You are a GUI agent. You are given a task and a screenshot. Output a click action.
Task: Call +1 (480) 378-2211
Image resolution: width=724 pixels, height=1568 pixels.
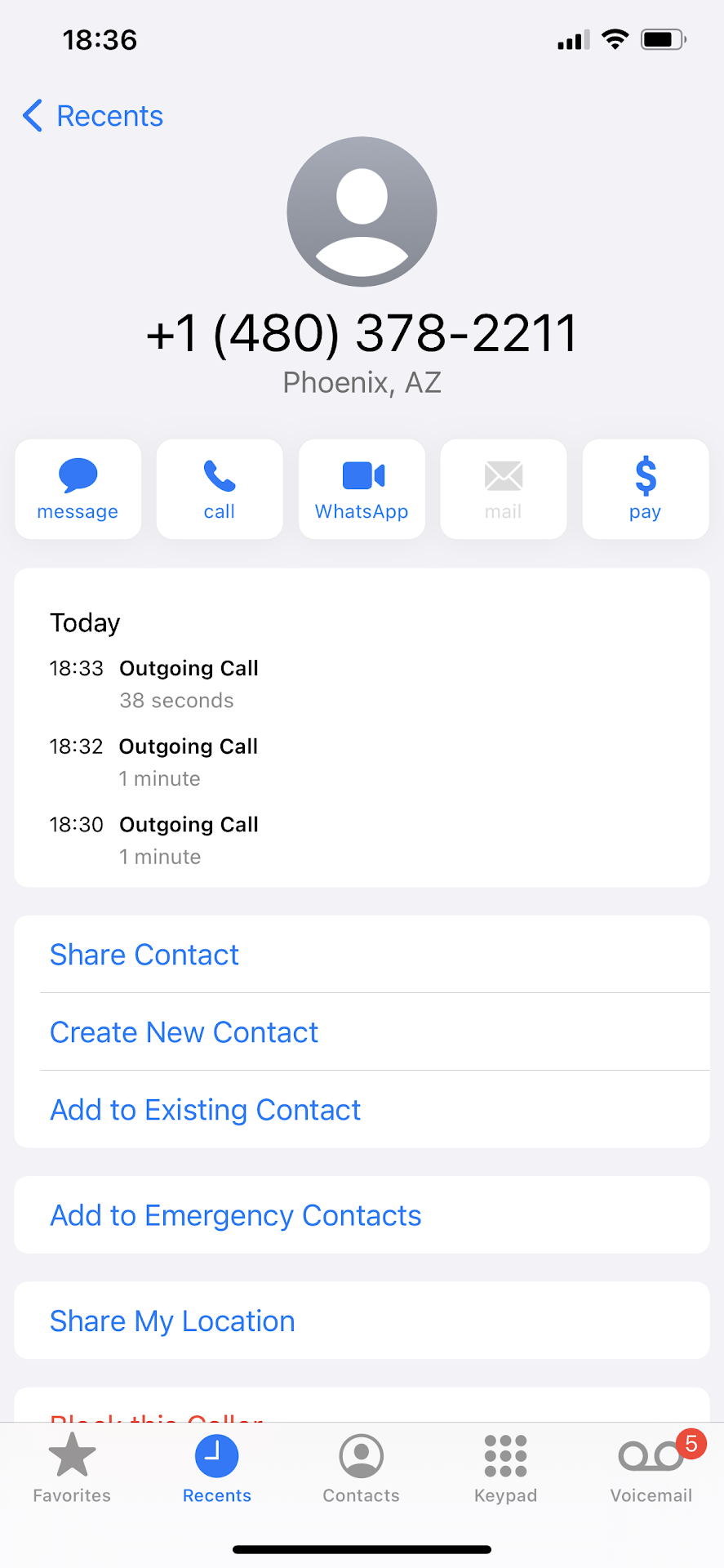pos(220,489)
